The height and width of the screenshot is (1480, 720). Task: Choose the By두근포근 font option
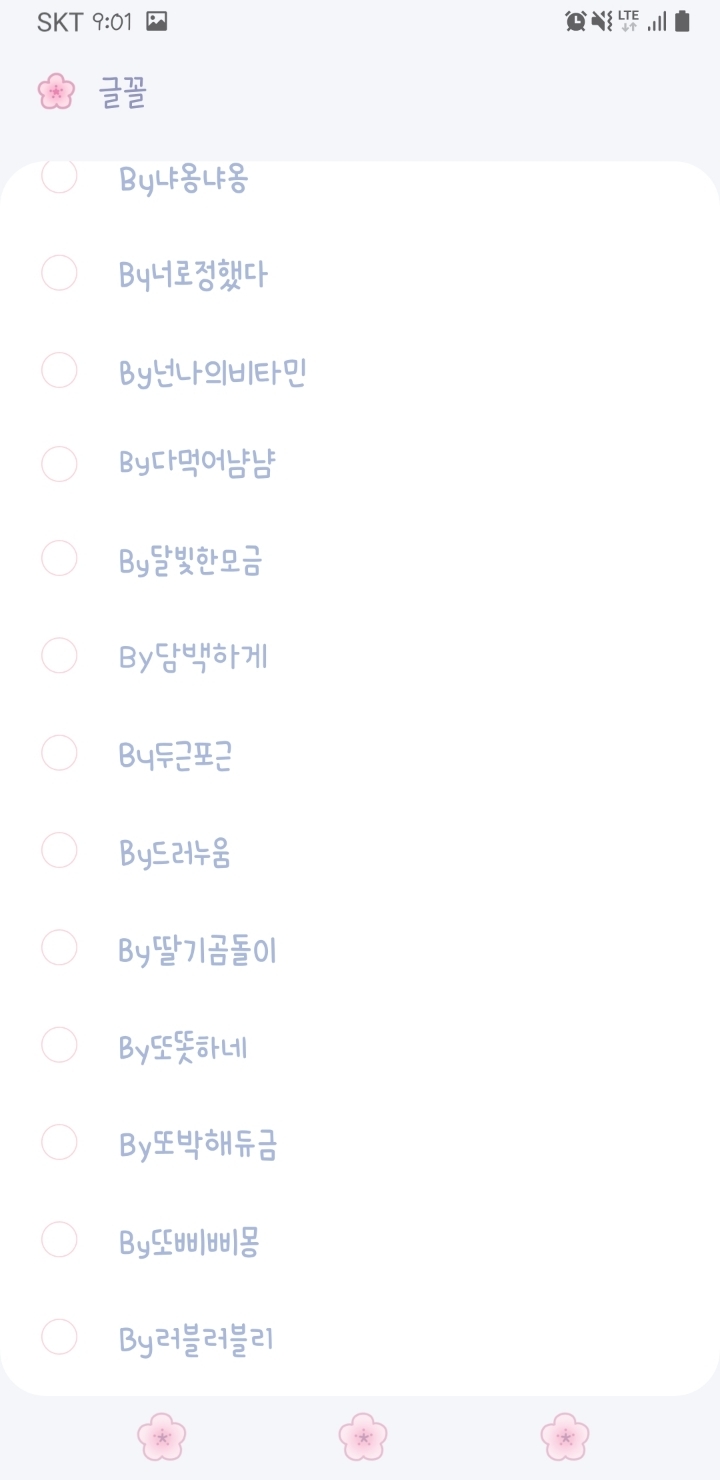pyautogui.click(x=59, y=753)
